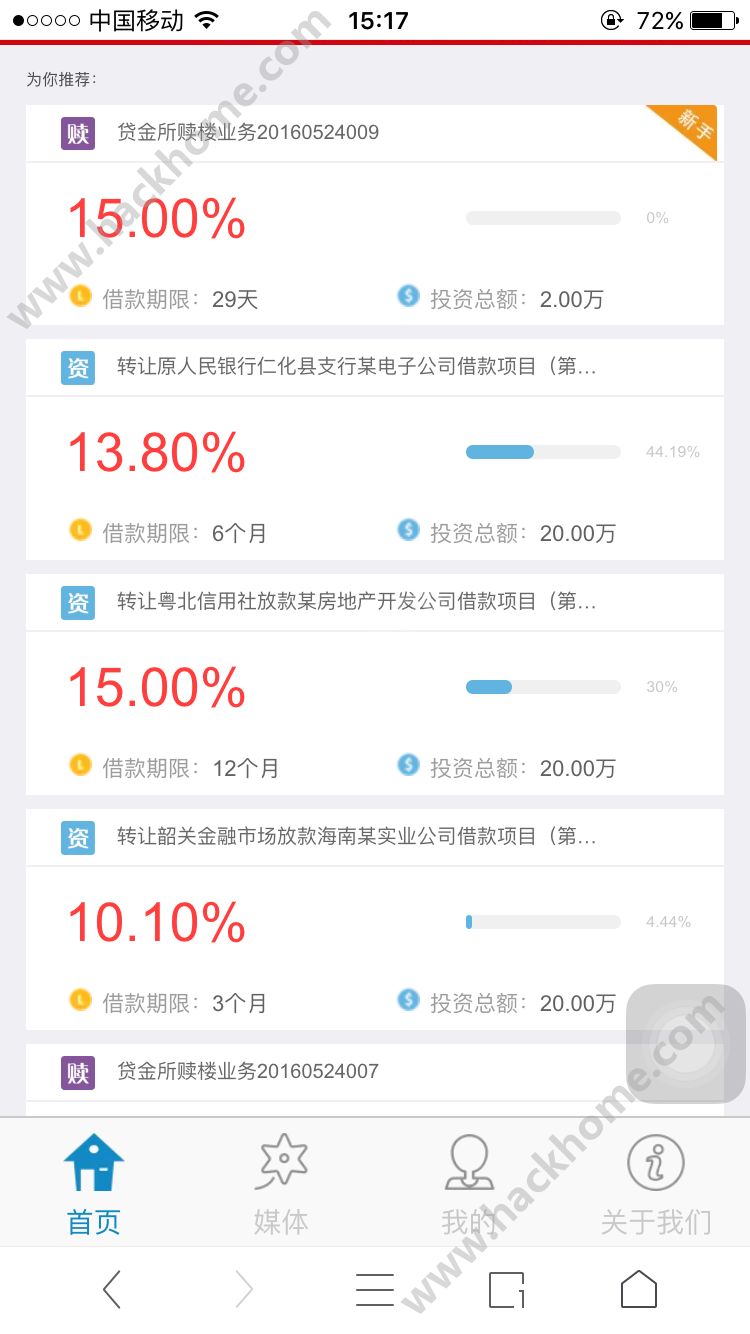Tap the AssistiveTouch floating button
This screenshot has width=750, height=1334.
pyautogui.click(x=686, y=1044)
